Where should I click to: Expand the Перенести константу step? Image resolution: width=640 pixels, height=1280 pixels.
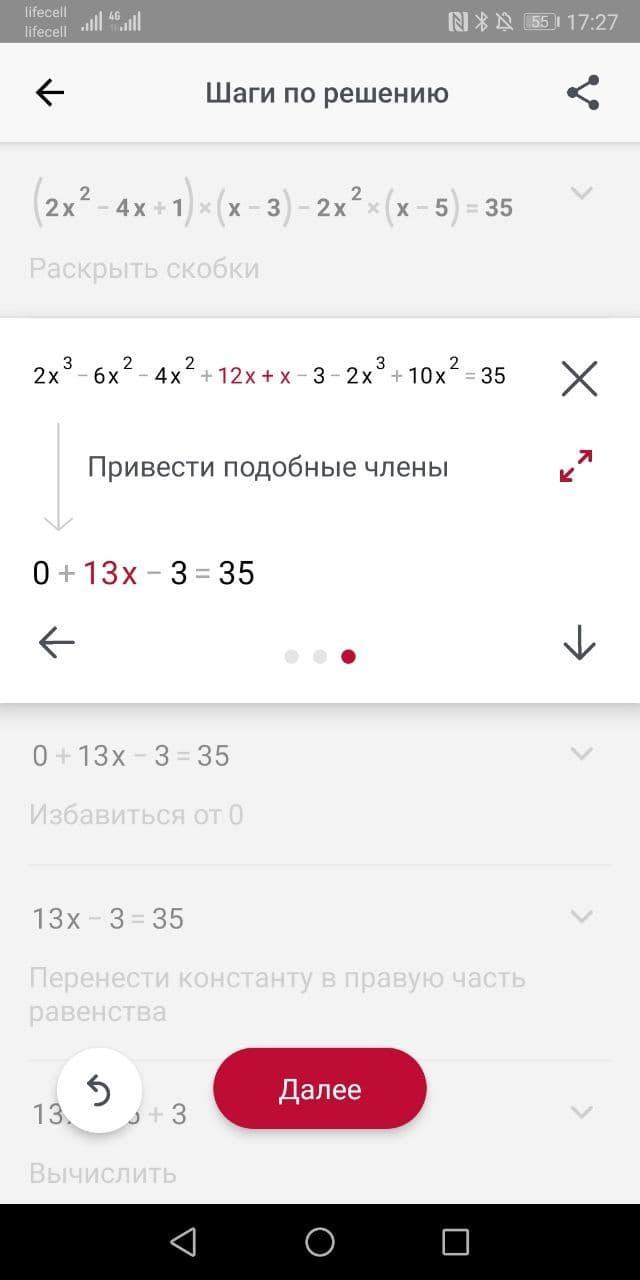pyautogui.click(x=581, y=917)
